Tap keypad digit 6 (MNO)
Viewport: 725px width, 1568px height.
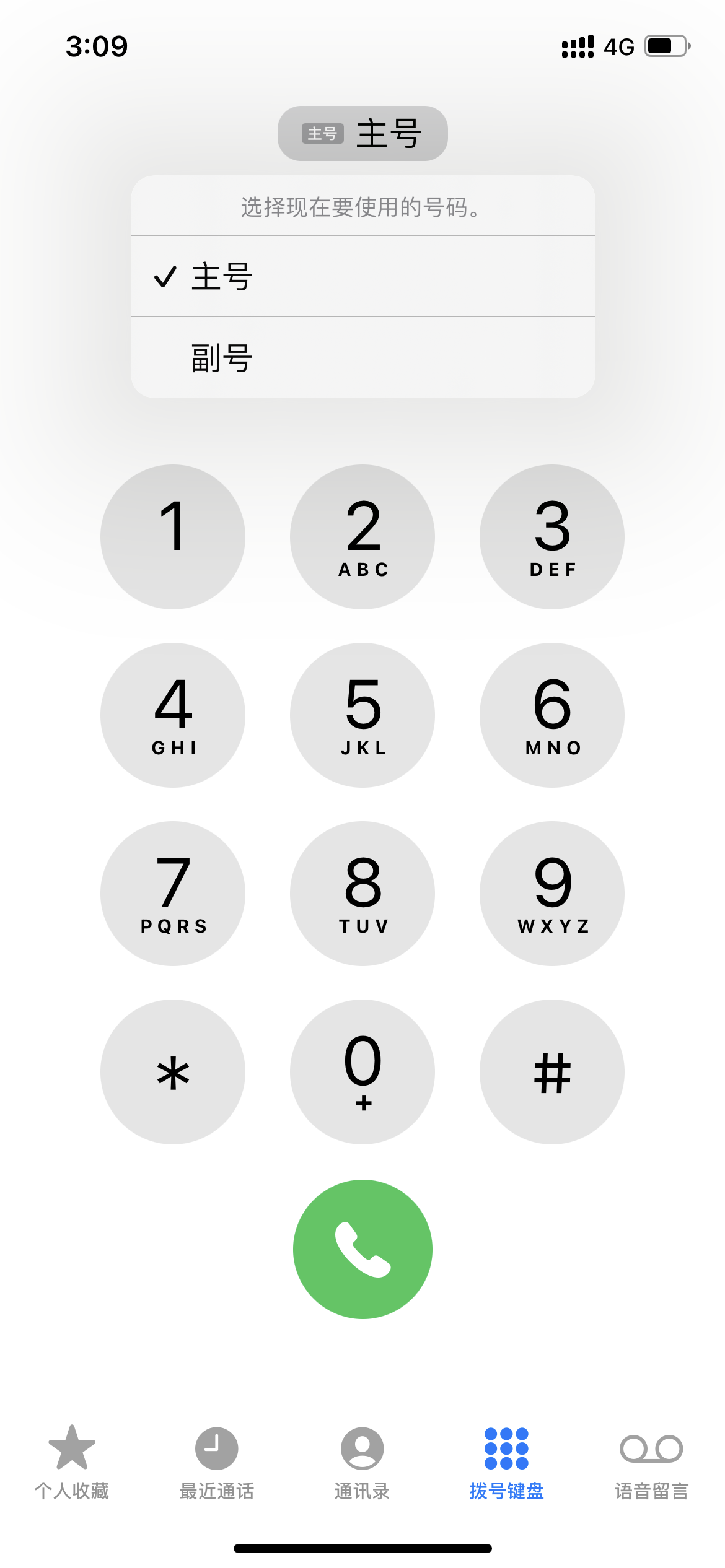(x=551, y=715)
